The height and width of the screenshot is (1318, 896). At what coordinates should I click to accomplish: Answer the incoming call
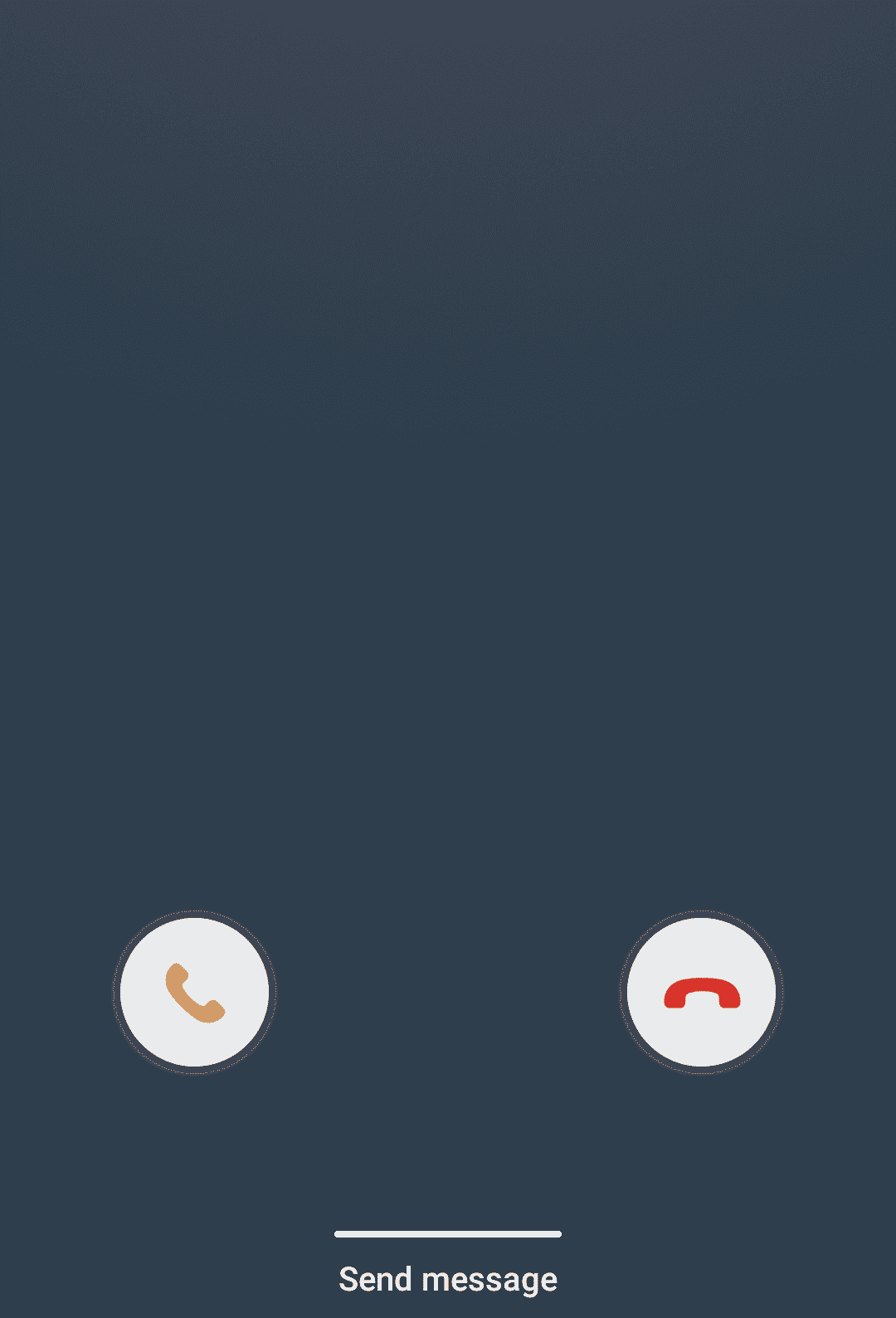click(194, 992)
